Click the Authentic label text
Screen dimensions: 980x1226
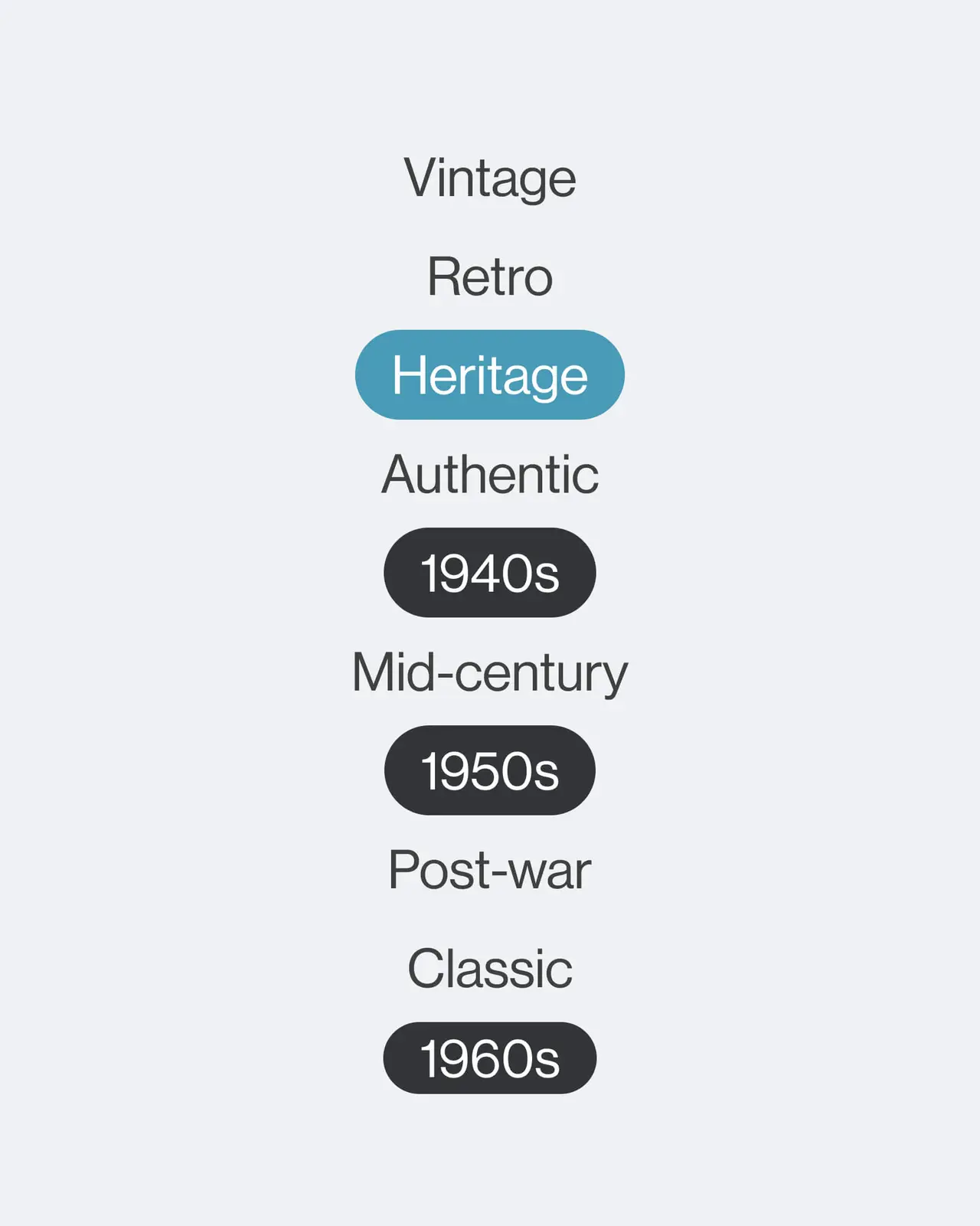490,473
